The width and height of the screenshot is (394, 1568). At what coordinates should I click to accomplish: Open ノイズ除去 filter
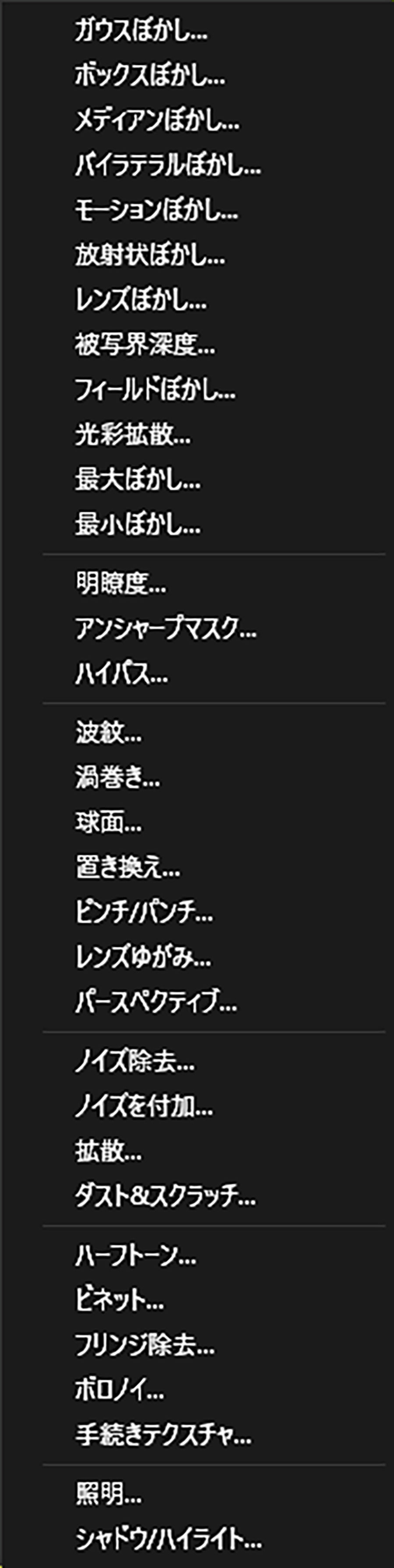pyautogui.click(x=134, y=1062)
